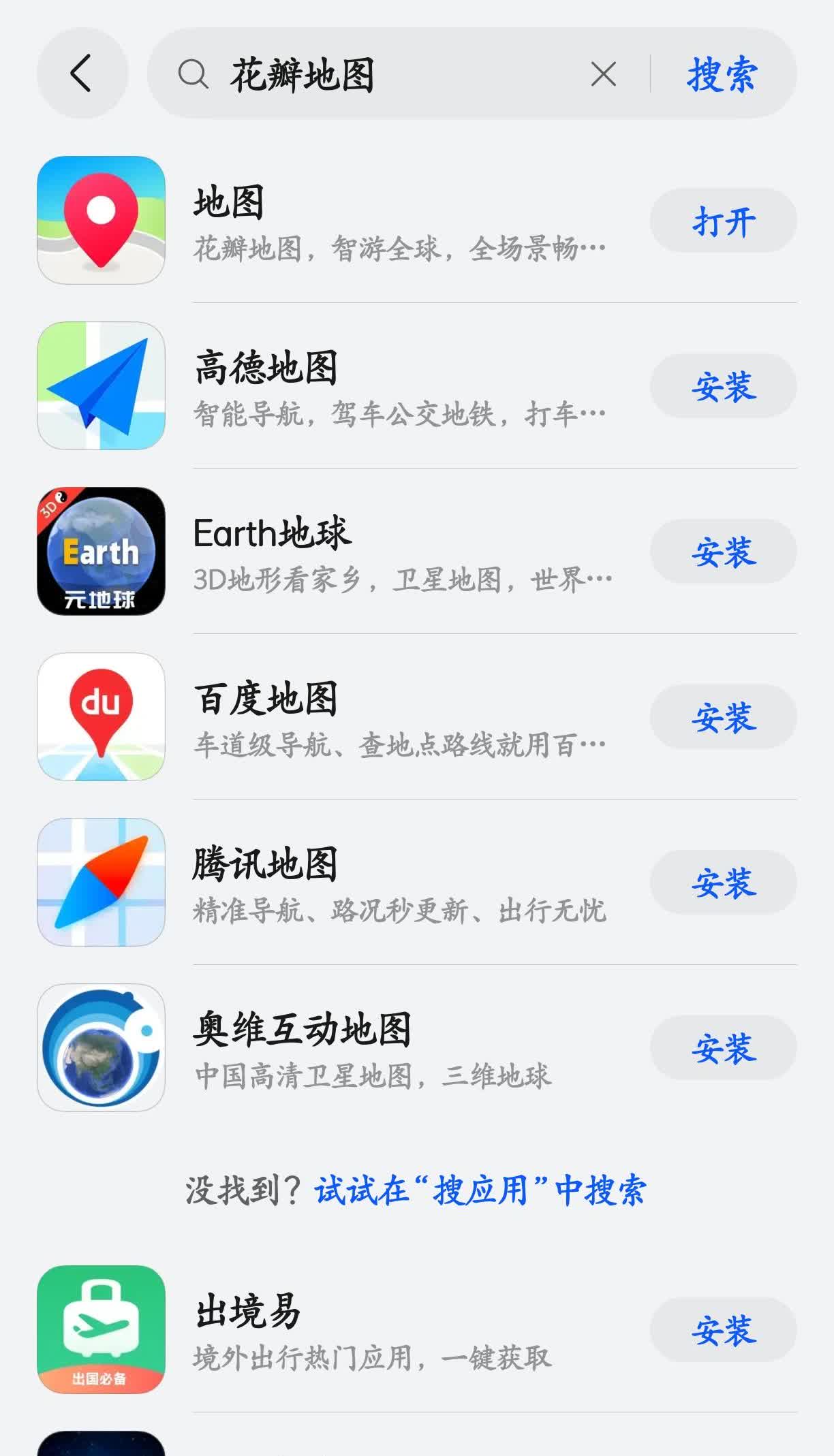Tap the 花瓣地图 search field

click(x=382, y=74)
